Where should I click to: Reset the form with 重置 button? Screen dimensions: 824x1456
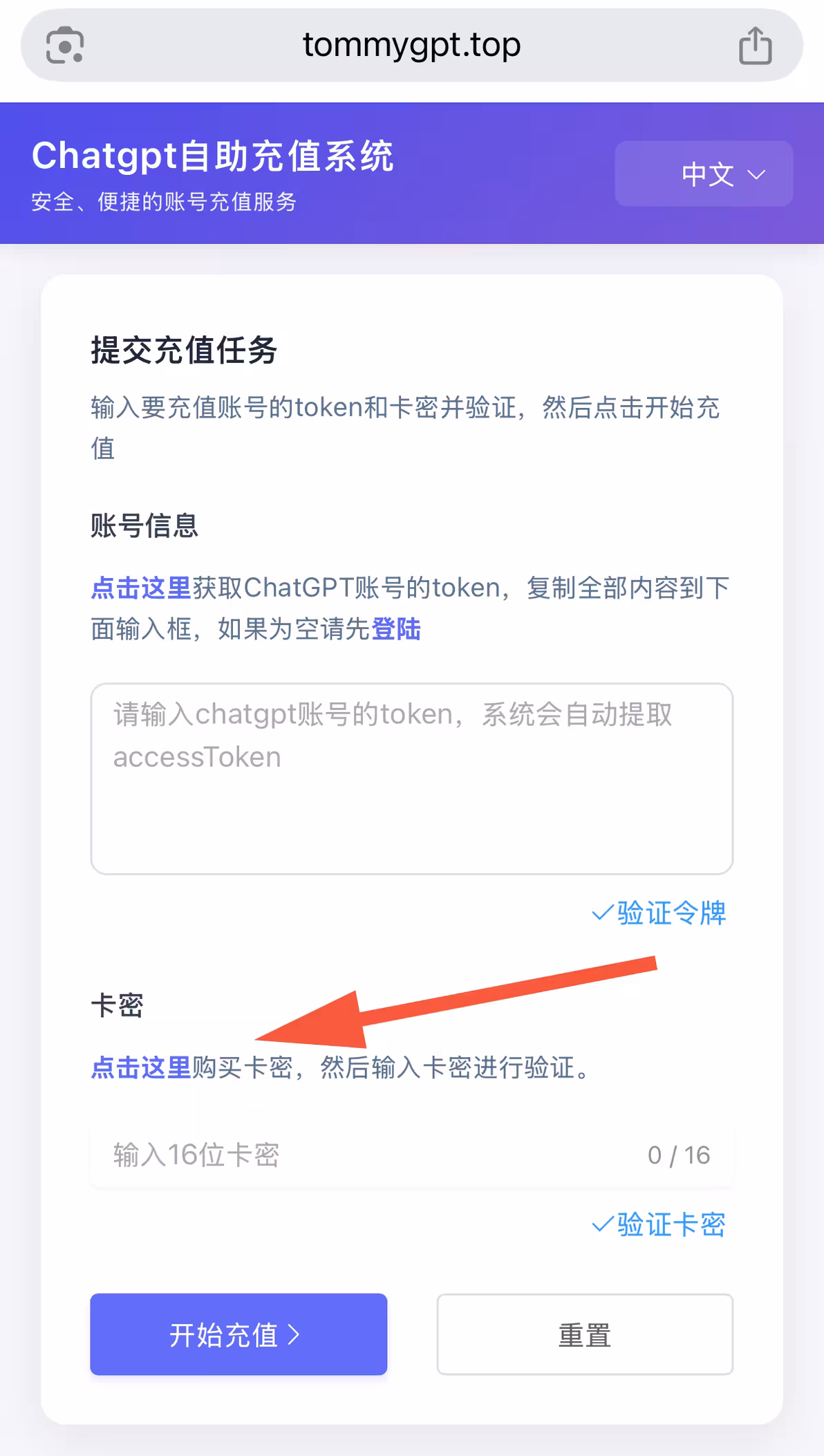click(x=585, y=1334)
